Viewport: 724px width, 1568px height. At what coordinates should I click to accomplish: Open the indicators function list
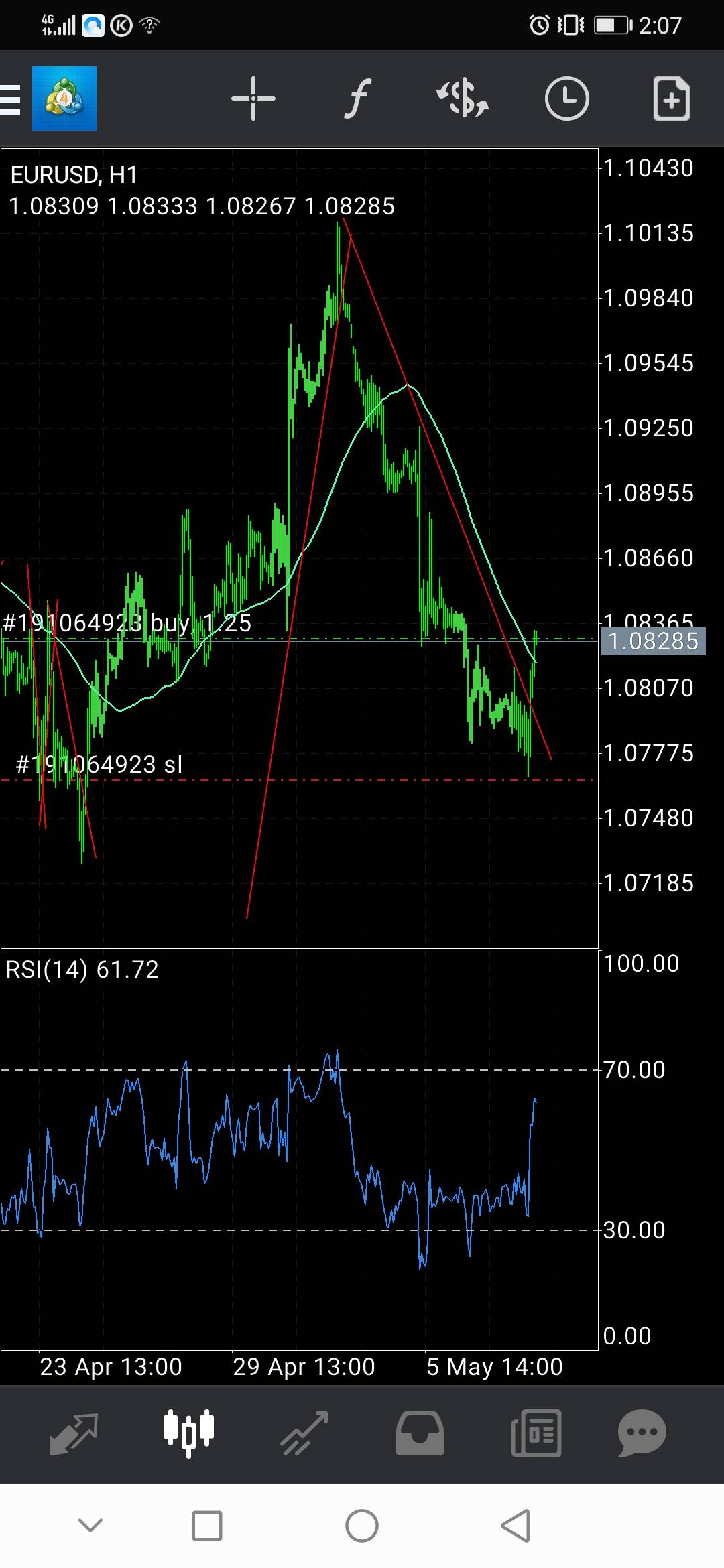click(358, 99)
